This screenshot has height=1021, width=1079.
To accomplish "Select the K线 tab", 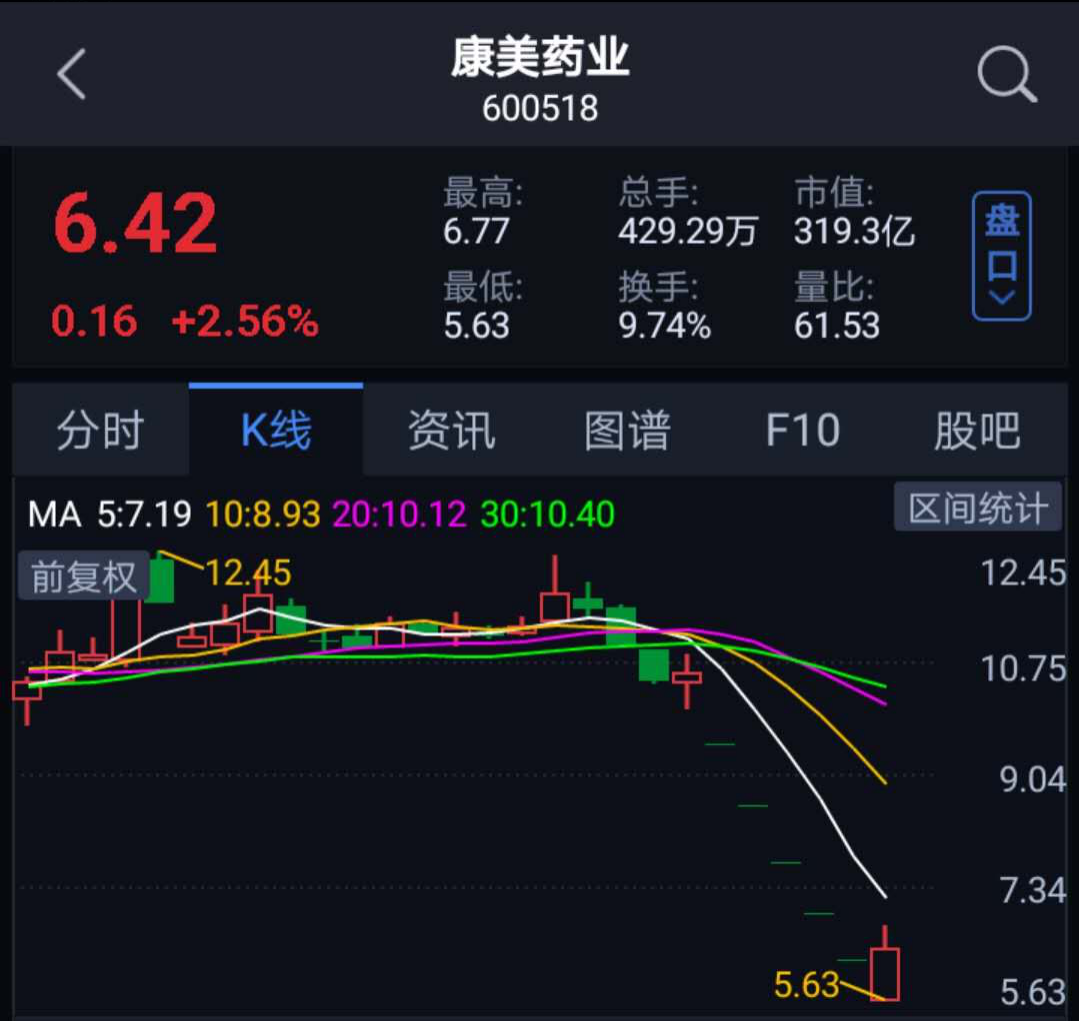I will pos(276,430).
